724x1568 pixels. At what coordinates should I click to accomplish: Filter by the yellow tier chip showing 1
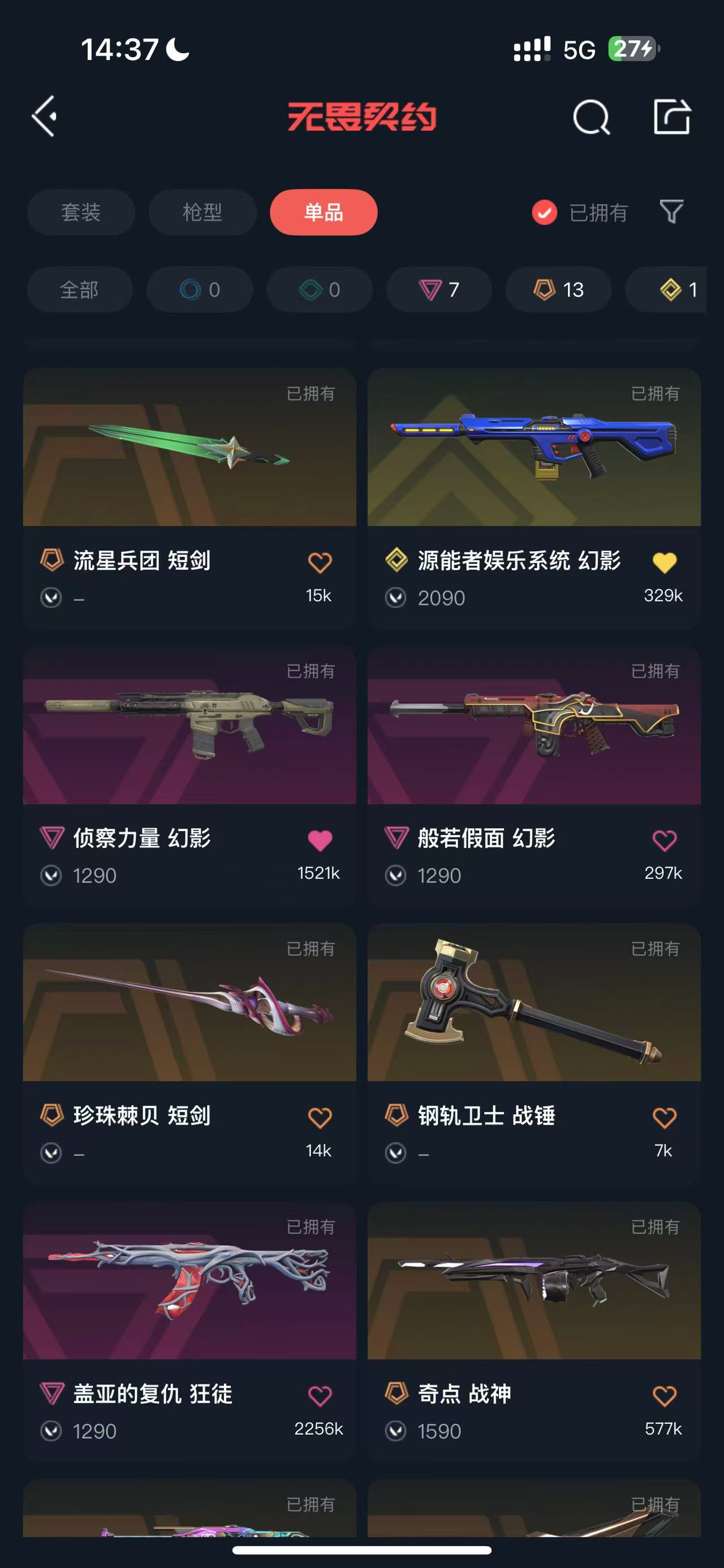tap(676, 290)
